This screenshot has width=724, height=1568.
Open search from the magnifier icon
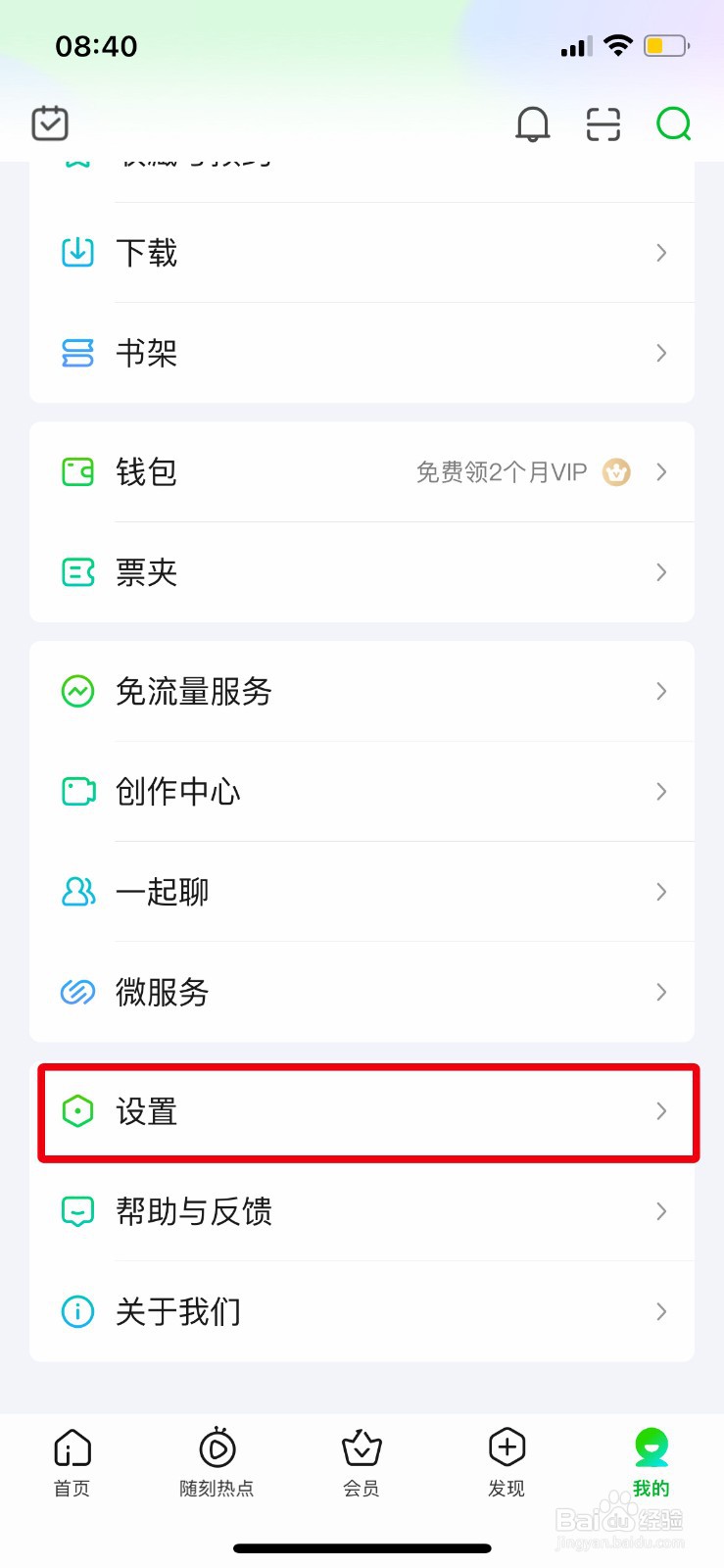click(x=673, y=124)
